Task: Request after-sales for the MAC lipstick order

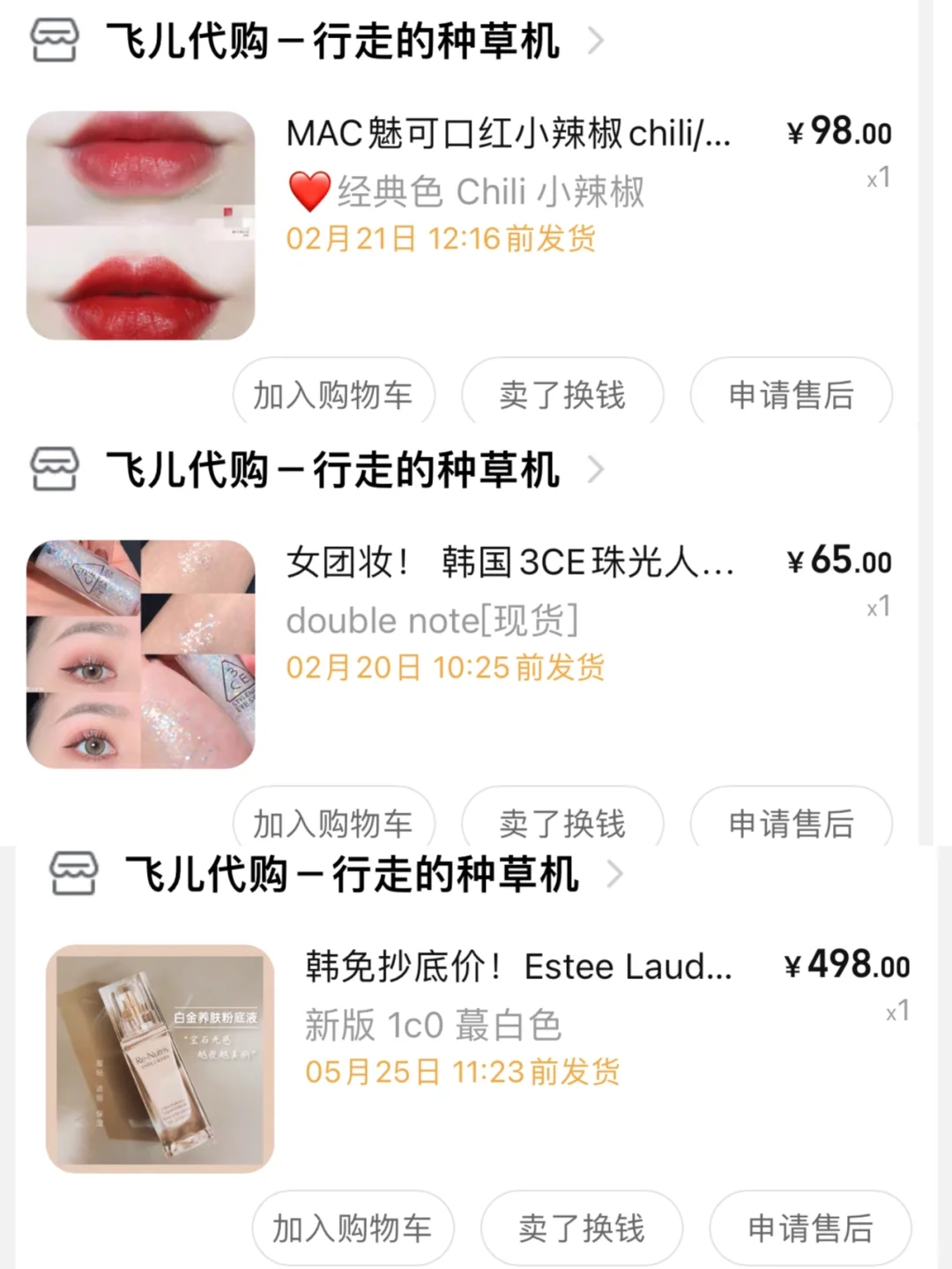Action: [791, 394]
